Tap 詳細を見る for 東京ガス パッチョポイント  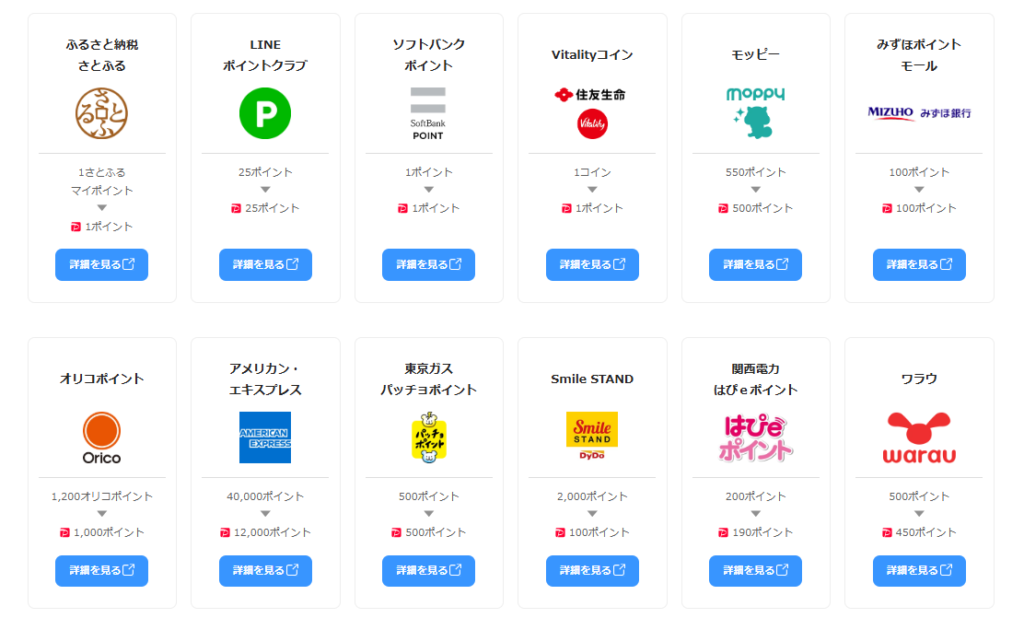(x=428, y=571)
